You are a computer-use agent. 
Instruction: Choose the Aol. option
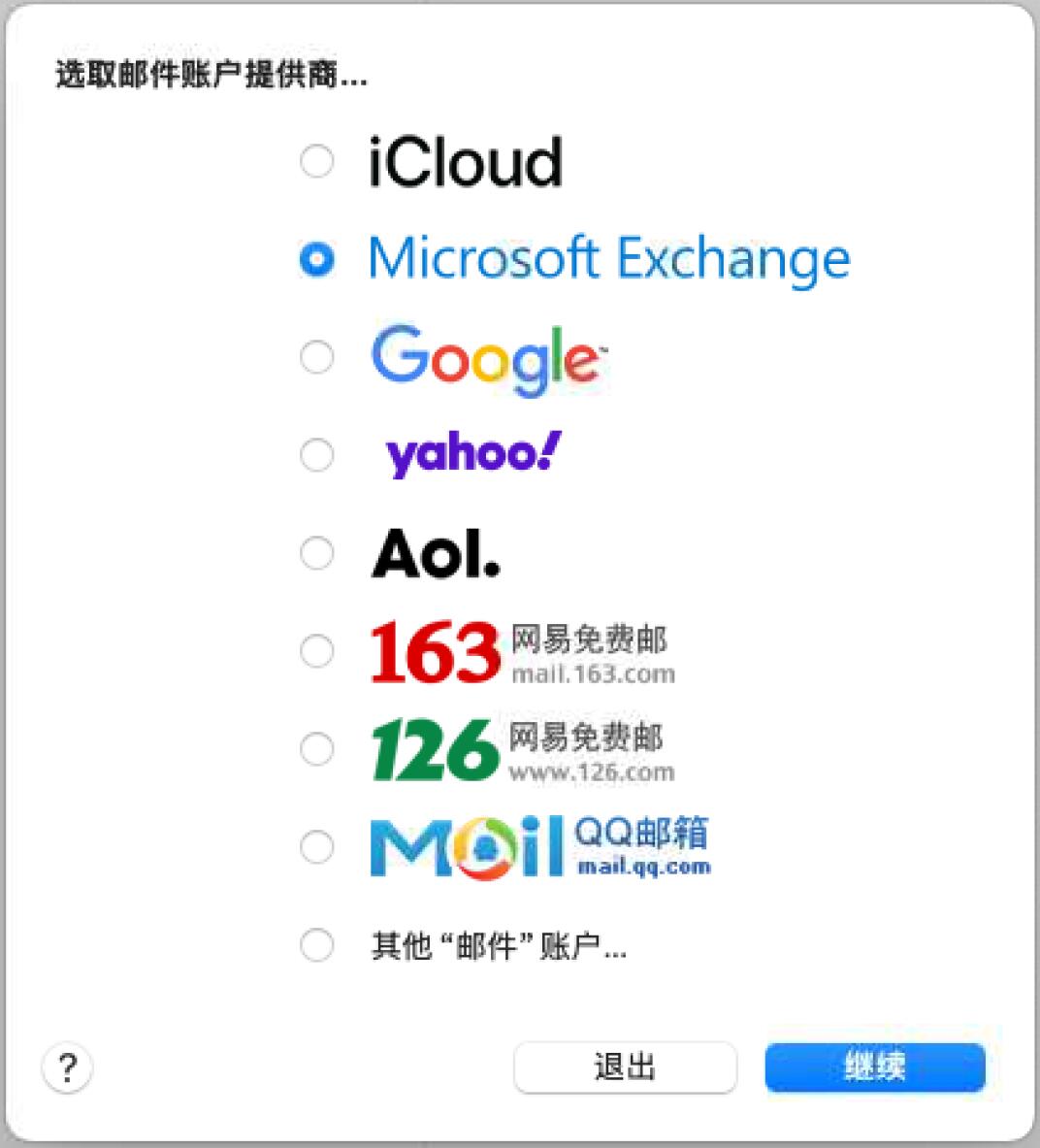coord(316,553)
